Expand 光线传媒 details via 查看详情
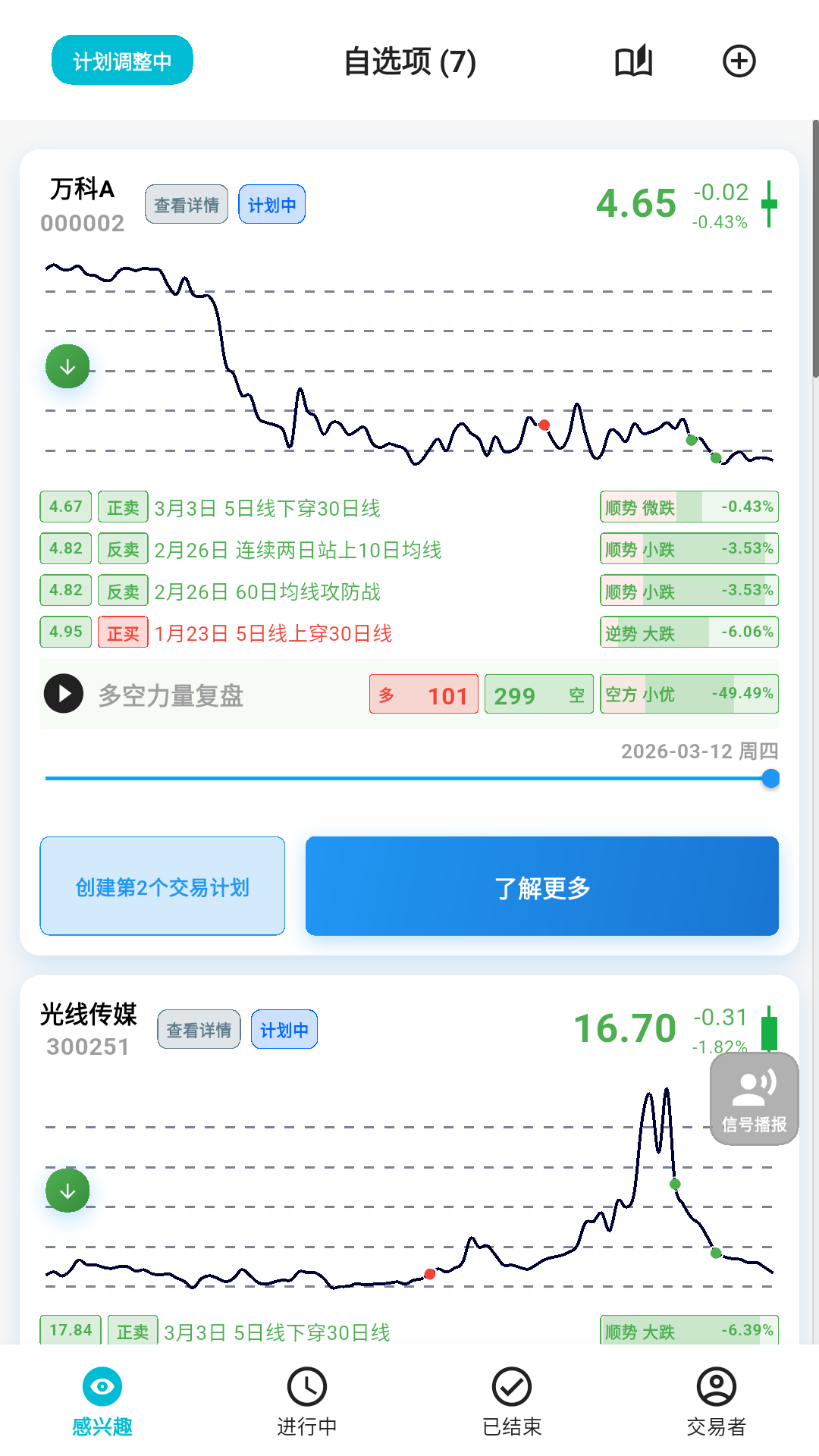 point(198,1028)
